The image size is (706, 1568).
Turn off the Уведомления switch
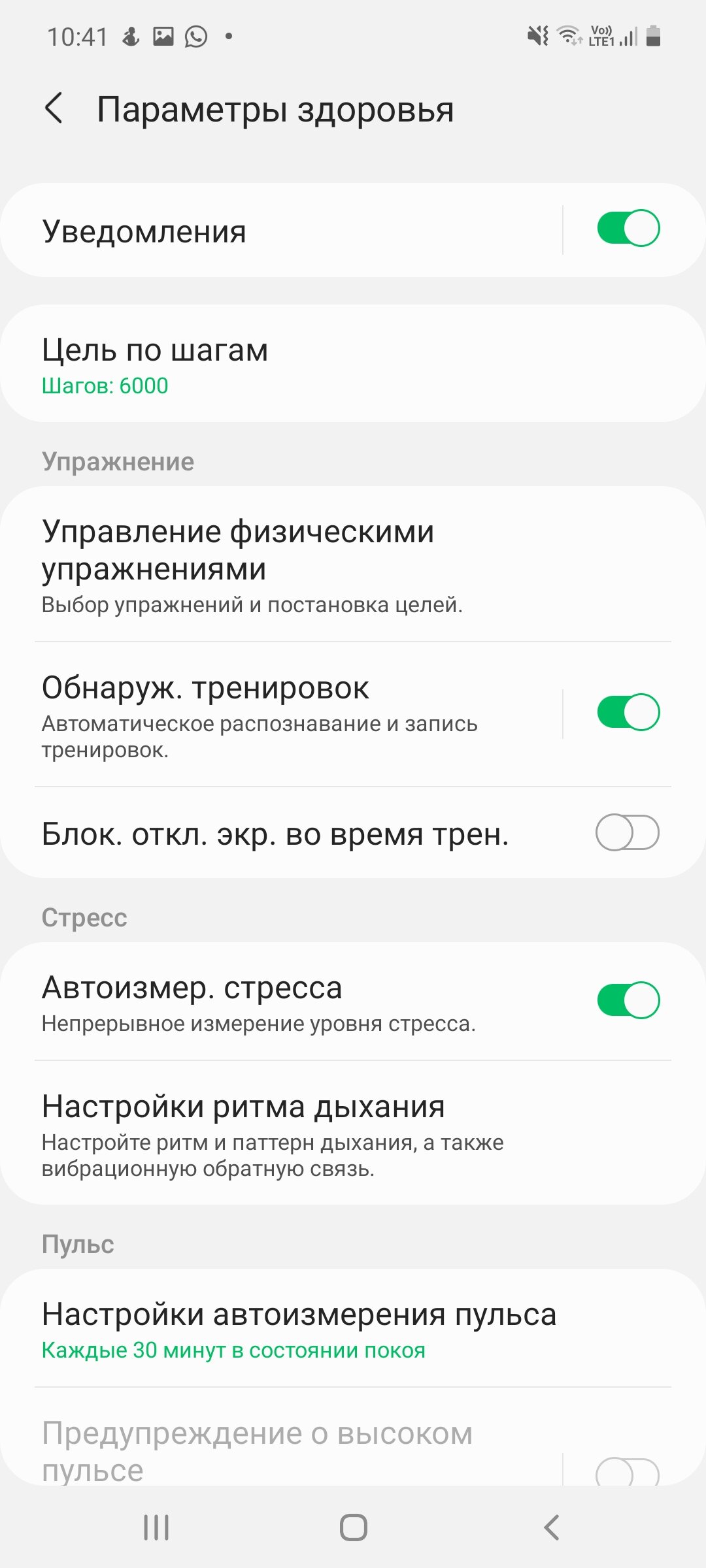pos(628,228)
